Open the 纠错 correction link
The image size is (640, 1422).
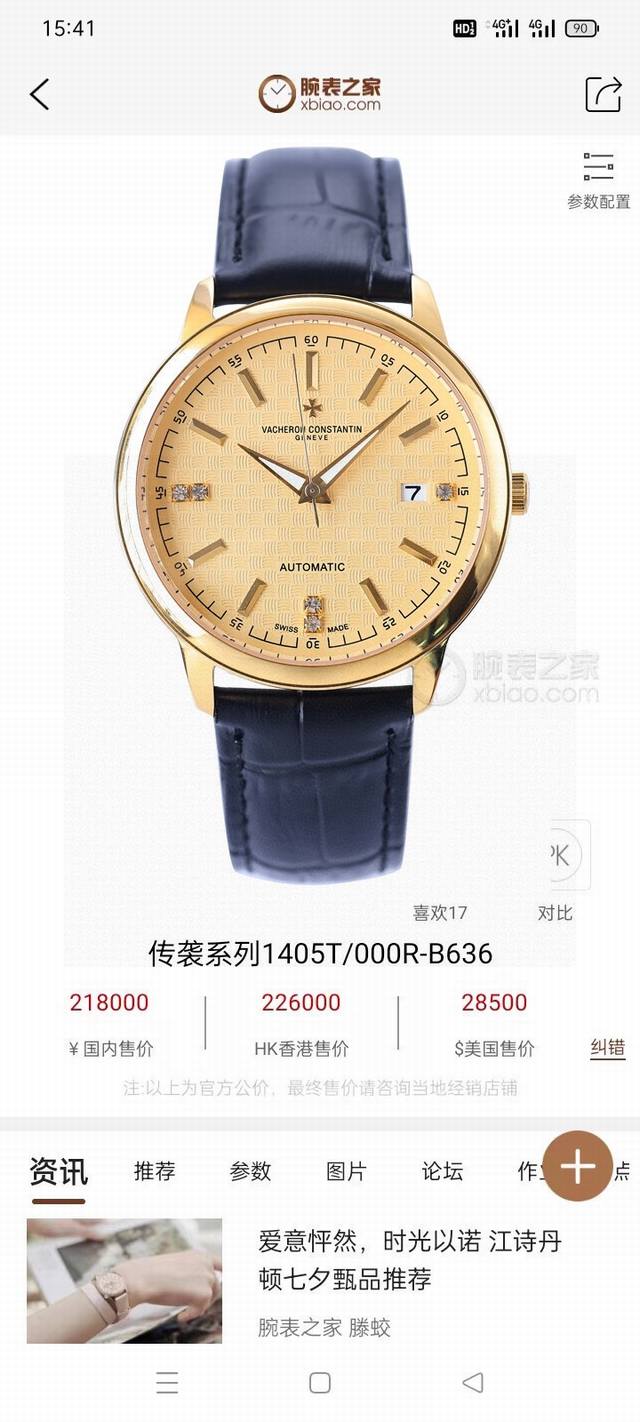tap(607, 1048)
